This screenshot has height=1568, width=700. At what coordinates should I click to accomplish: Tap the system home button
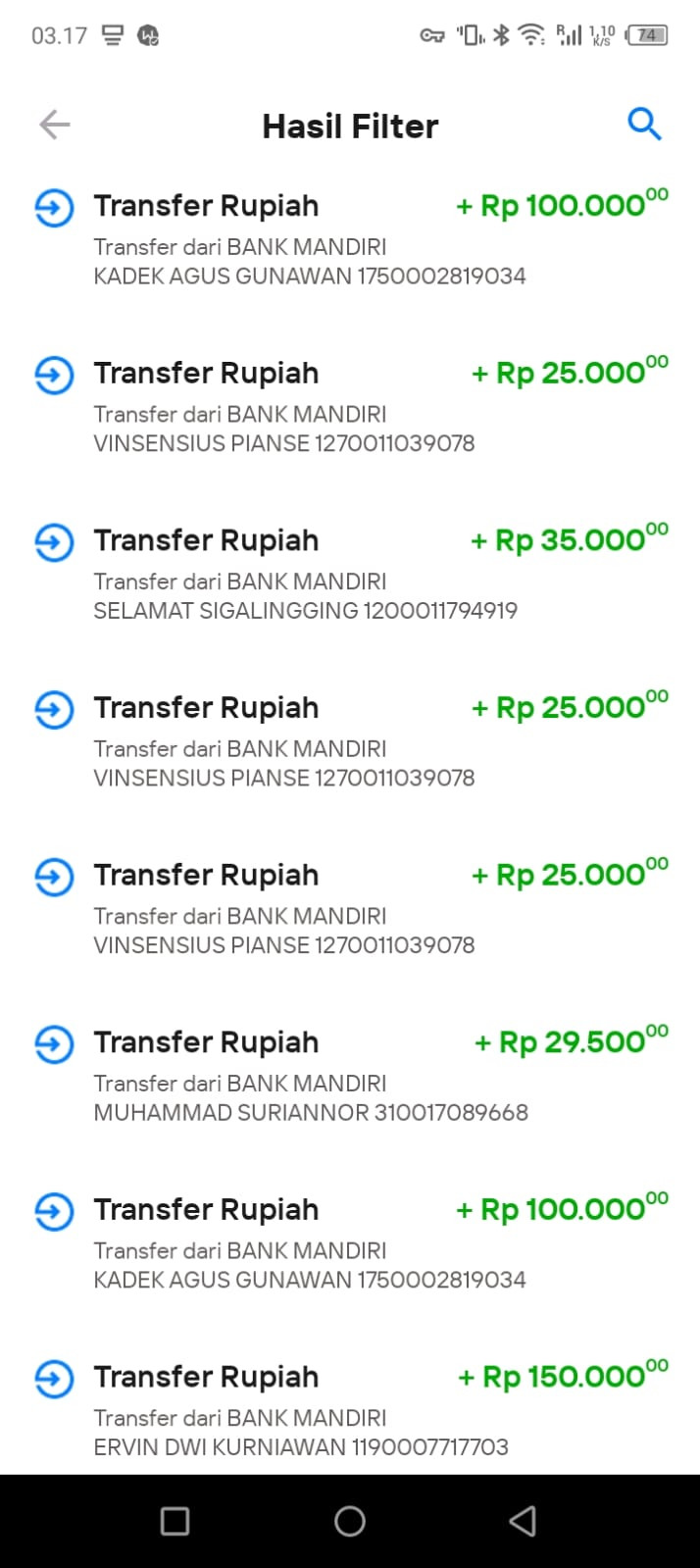tap(350, 1521)
